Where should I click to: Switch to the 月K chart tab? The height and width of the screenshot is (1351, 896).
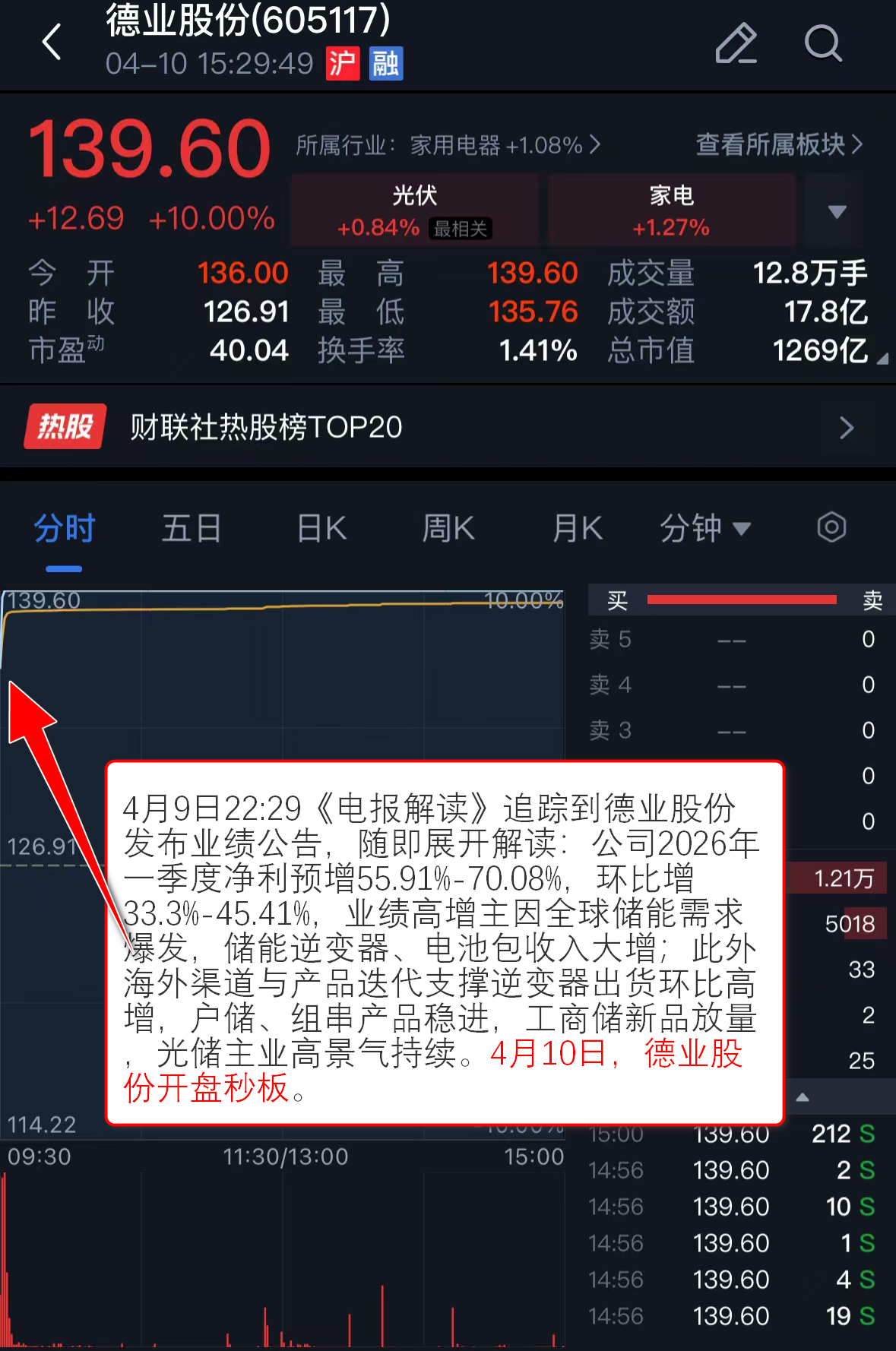click(x=578, y=528)
